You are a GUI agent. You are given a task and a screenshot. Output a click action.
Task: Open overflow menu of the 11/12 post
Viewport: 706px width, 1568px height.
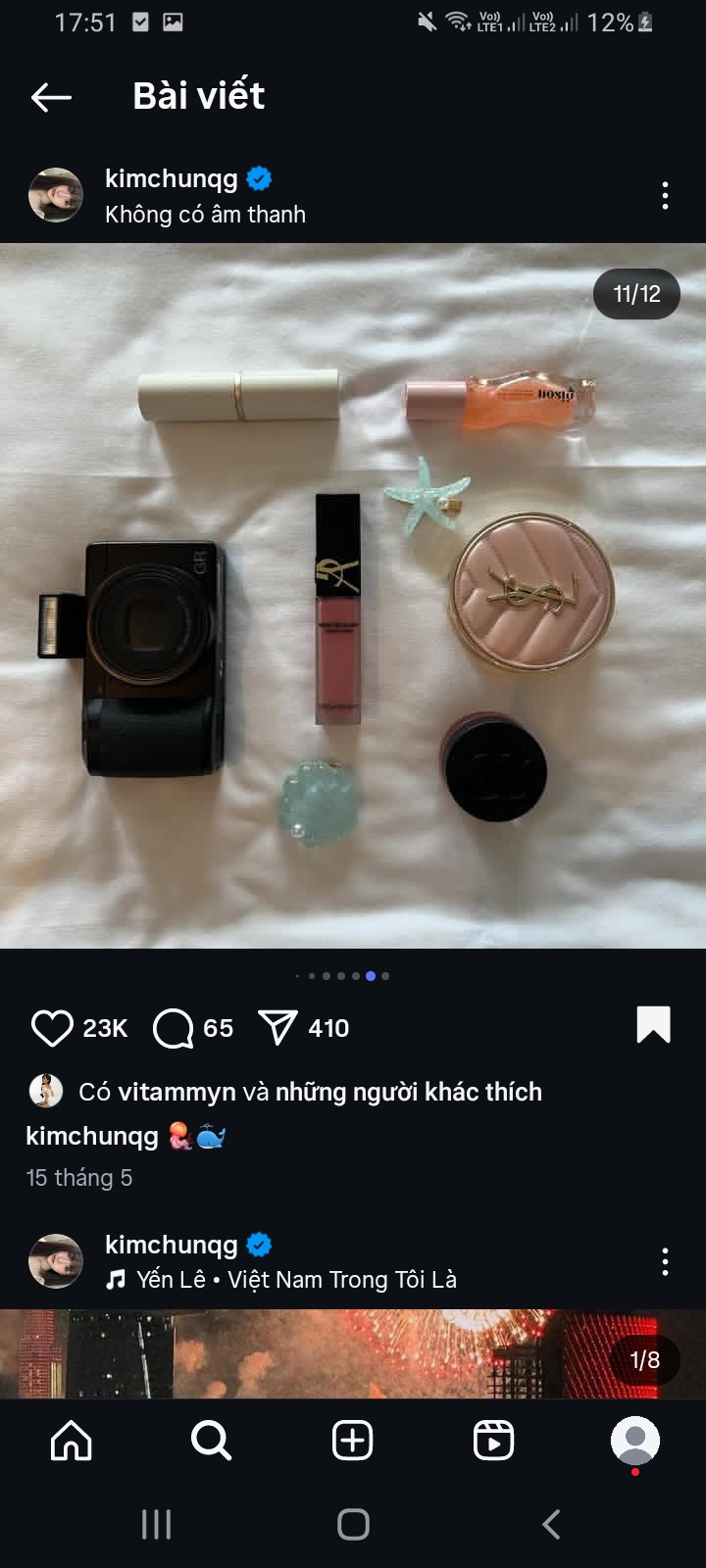665,196
